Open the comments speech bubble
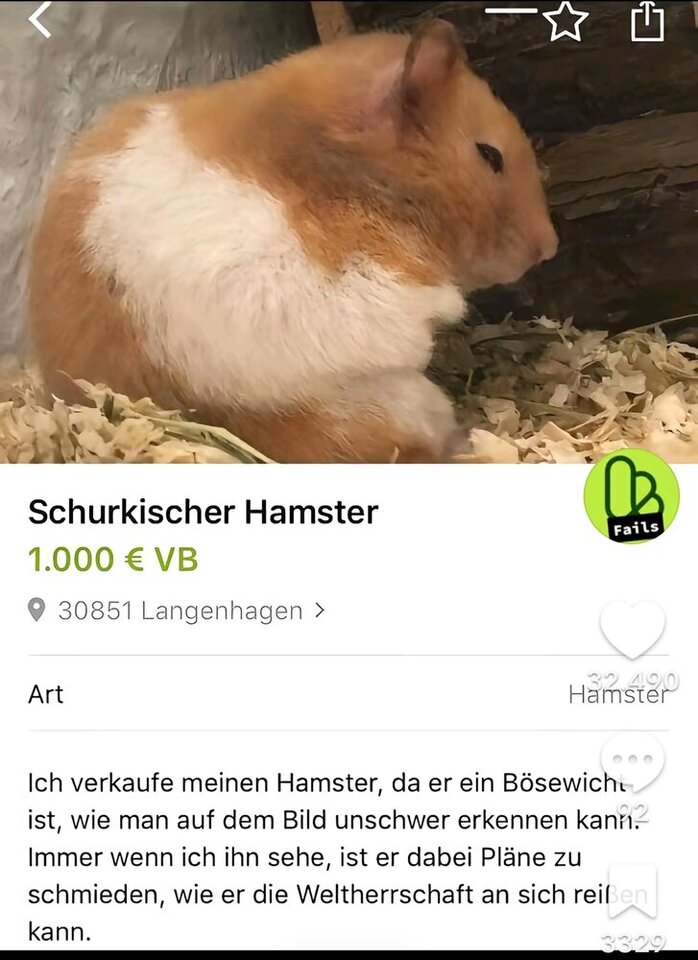698x960 pixels. [x=632, y=762]
